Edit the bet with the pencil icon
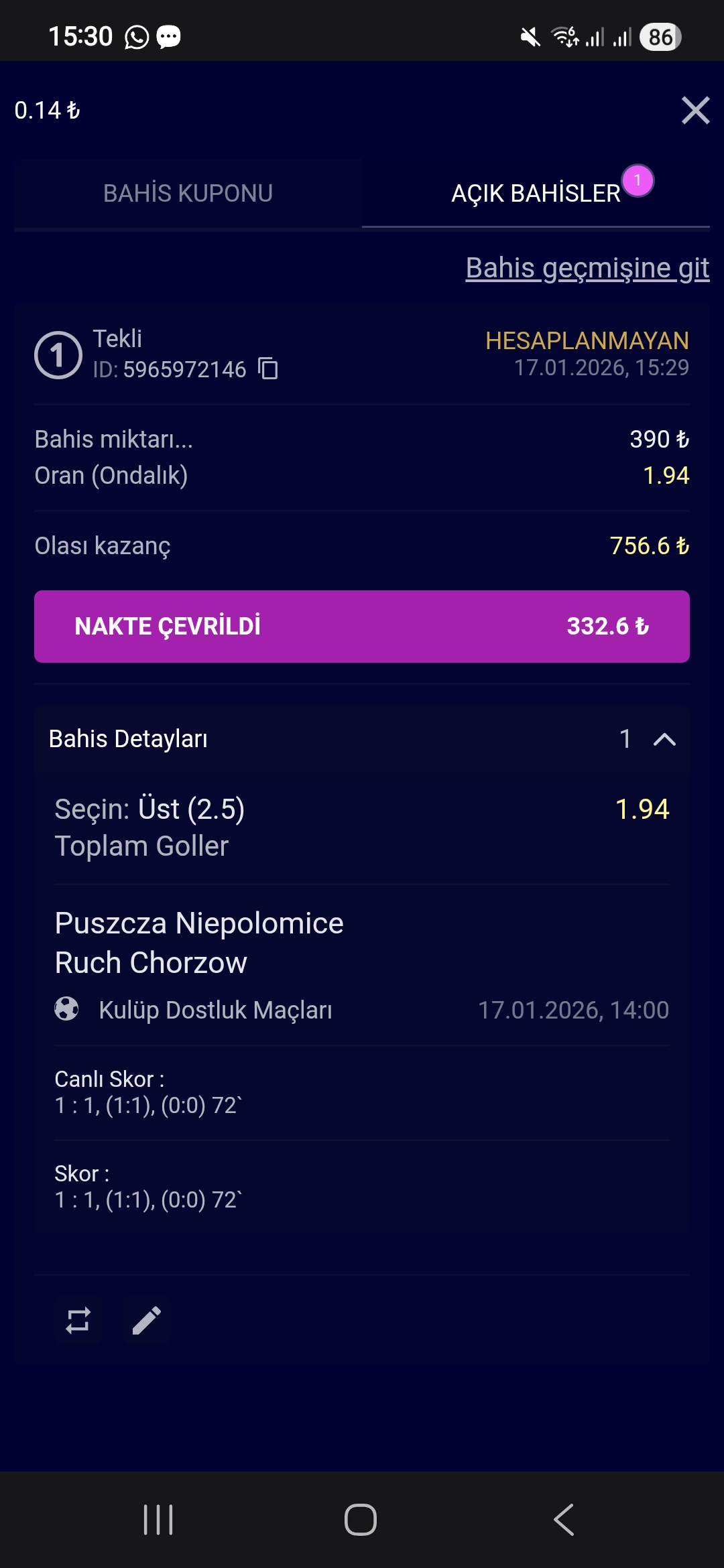The width and height of the screenshot is (724, 1568). click(147, 1321)
